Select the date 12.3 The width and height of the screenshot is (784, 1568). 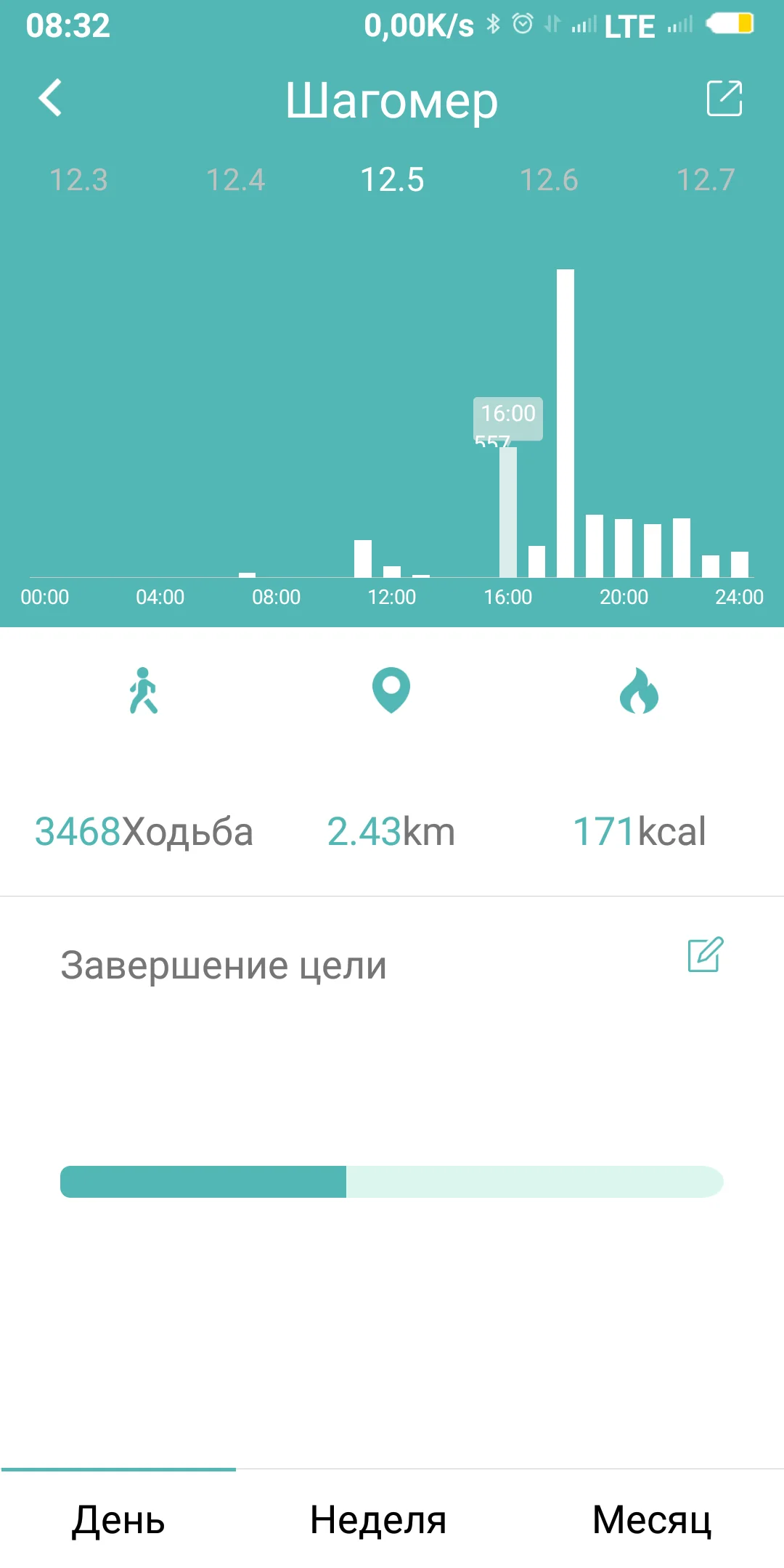click(78, 179)
